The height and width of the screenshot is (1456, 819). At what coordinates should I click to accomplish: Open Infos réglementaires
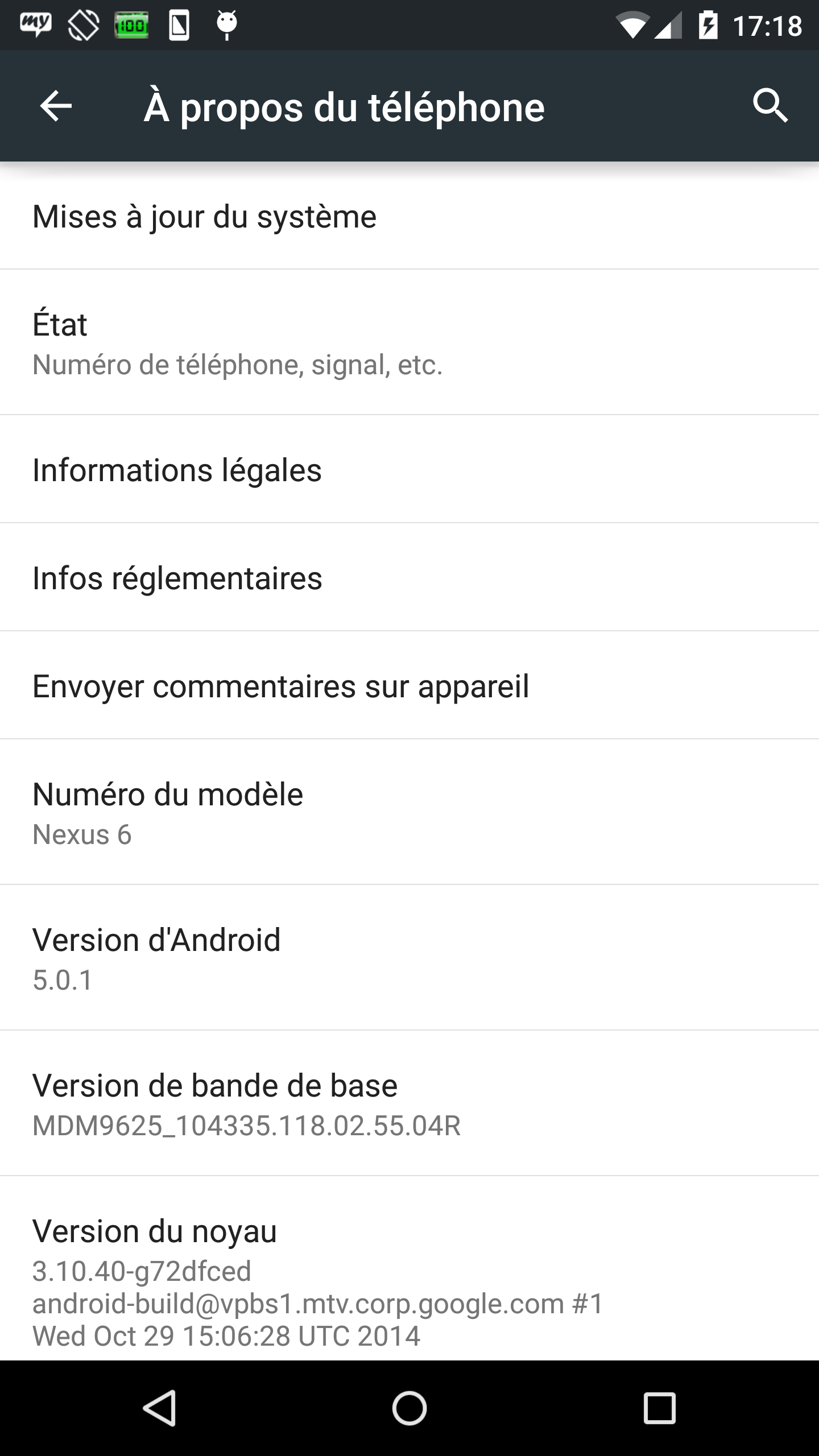409,577
